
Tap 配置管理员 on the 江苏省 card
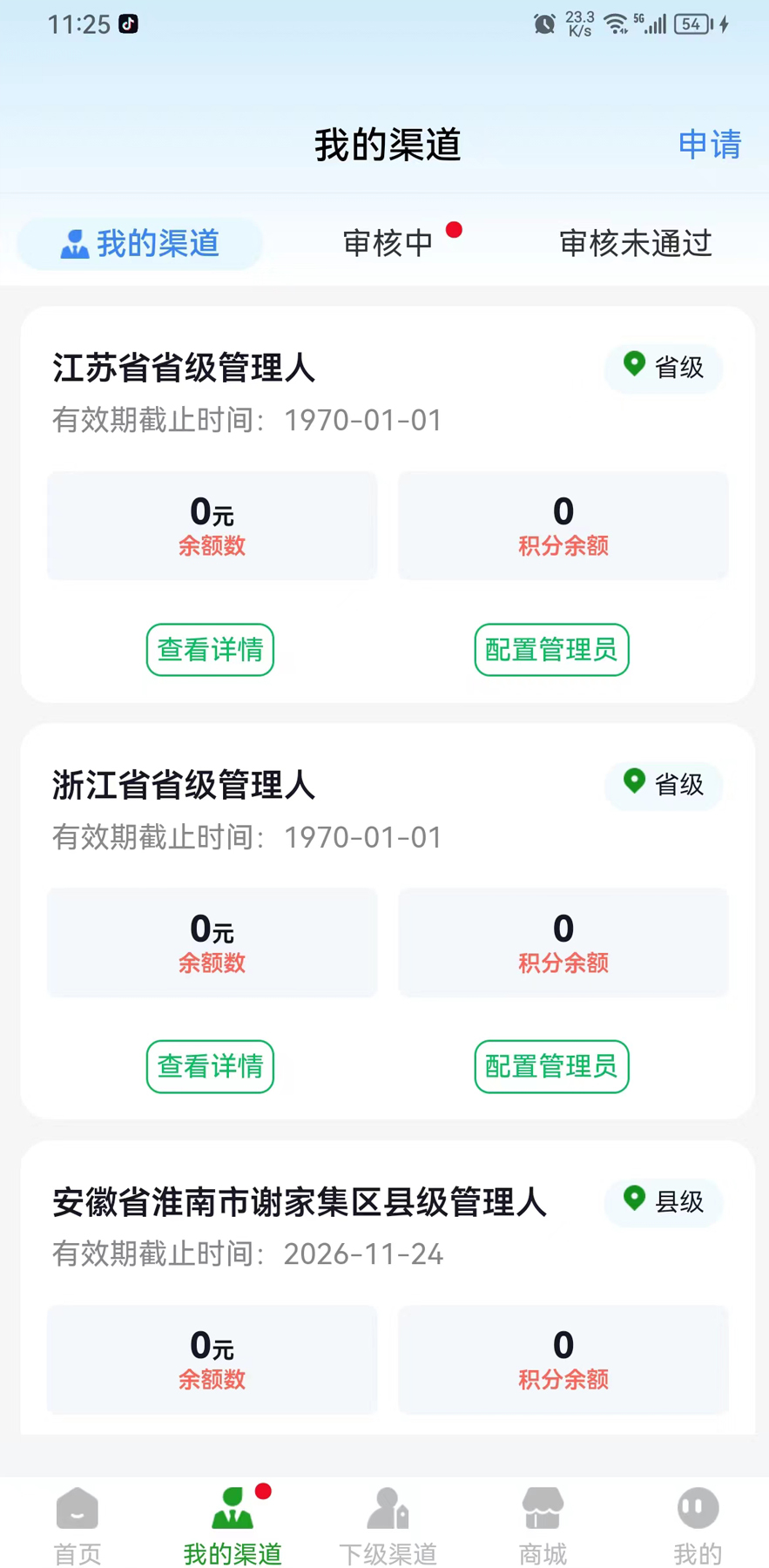[x=550, y=649]
